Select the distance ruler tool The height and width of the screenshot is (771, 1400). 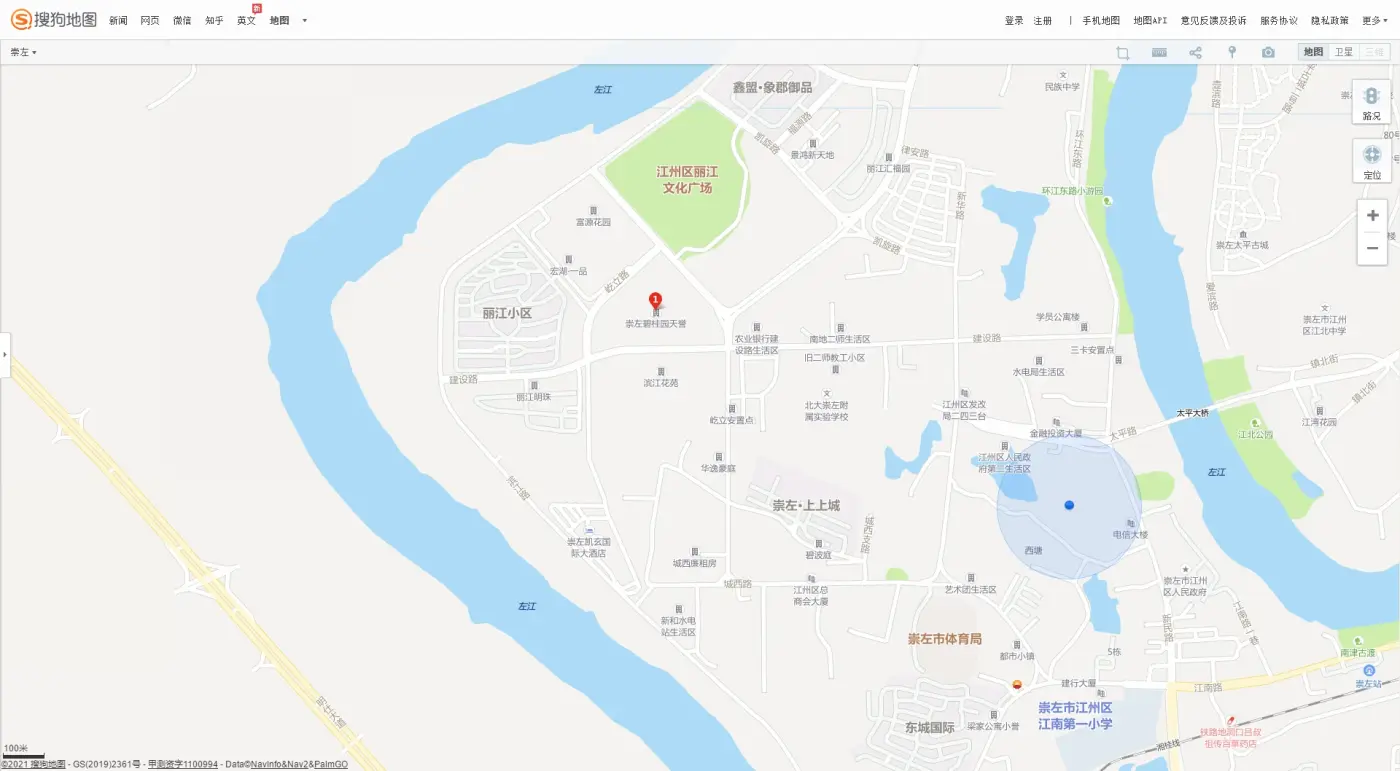(x=1159, y=52)
